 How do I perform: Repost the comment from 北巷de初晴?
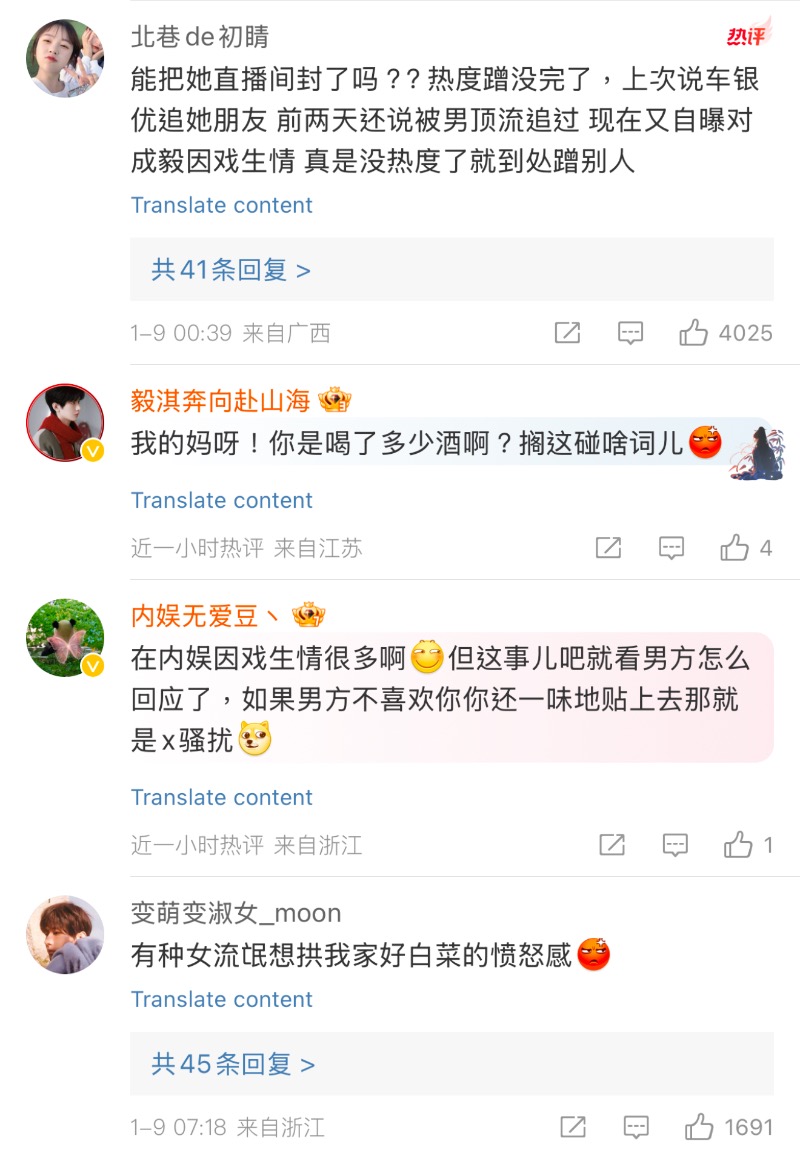pyautogui.click(x=567, y=333)
